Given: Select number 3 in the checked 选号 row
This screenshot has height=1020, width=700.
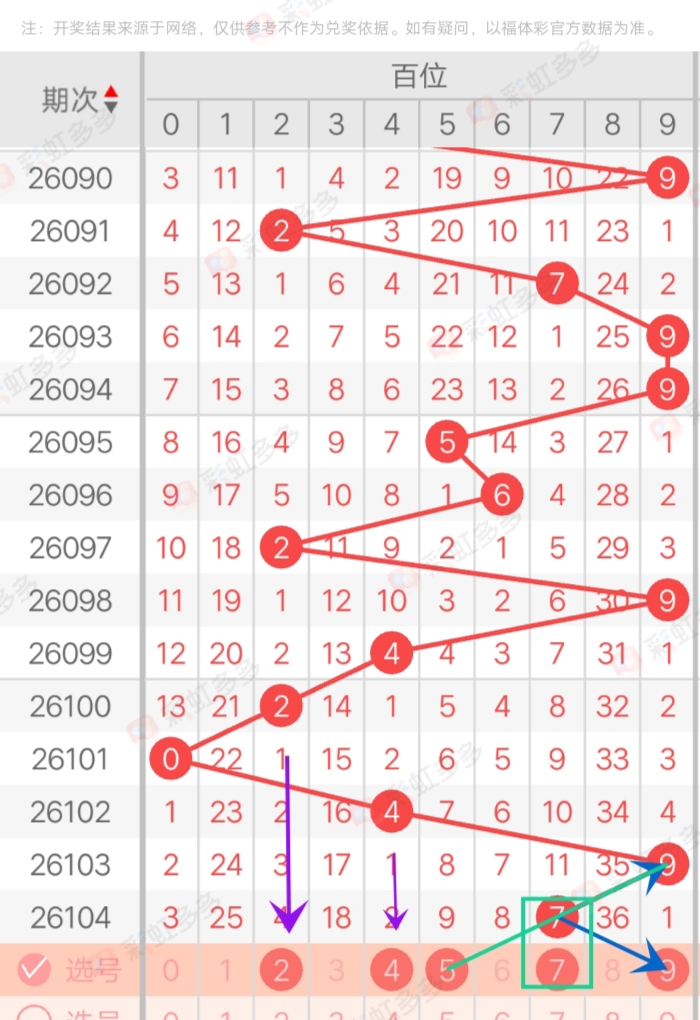Looking at the screenshot, I should [x=336, y=969].
